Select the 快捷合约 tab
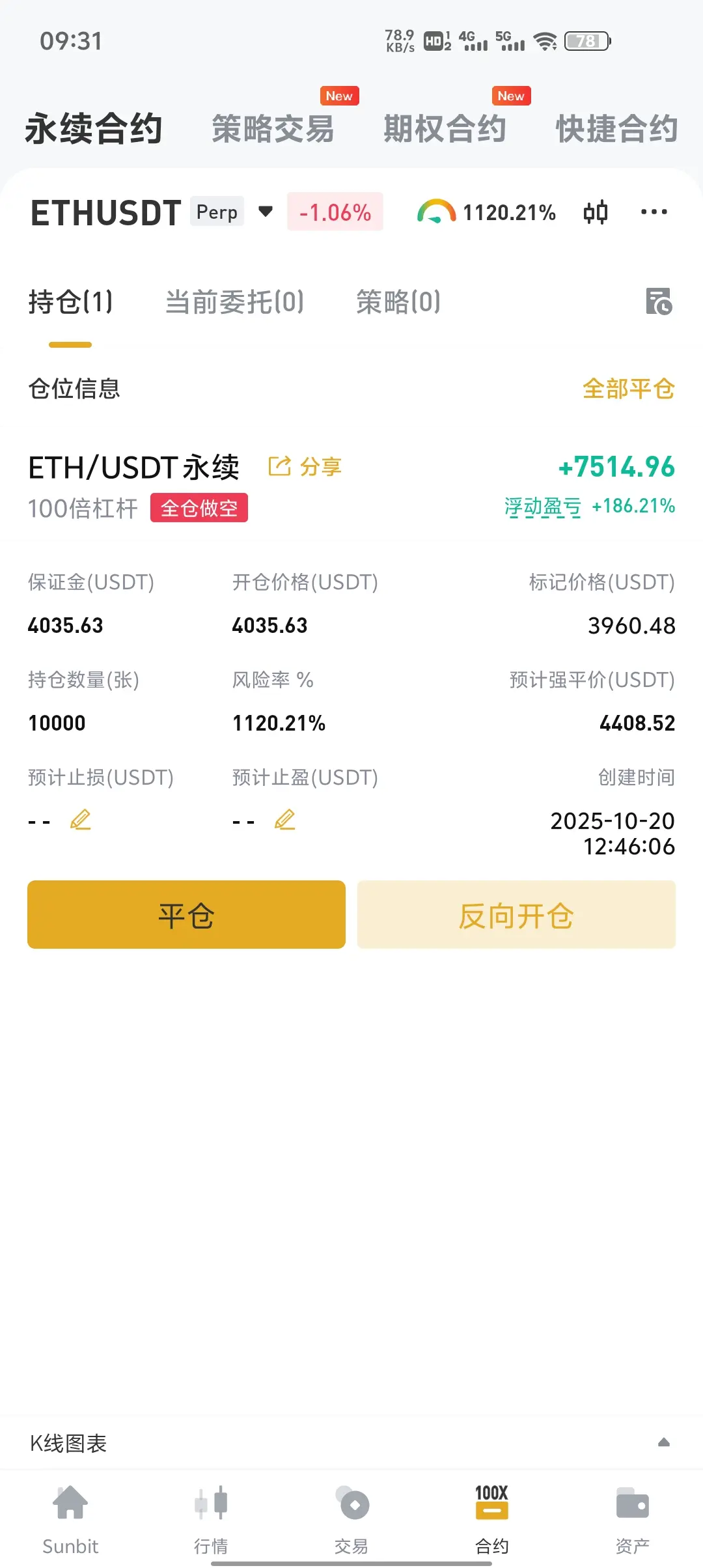 coord(616,128)
